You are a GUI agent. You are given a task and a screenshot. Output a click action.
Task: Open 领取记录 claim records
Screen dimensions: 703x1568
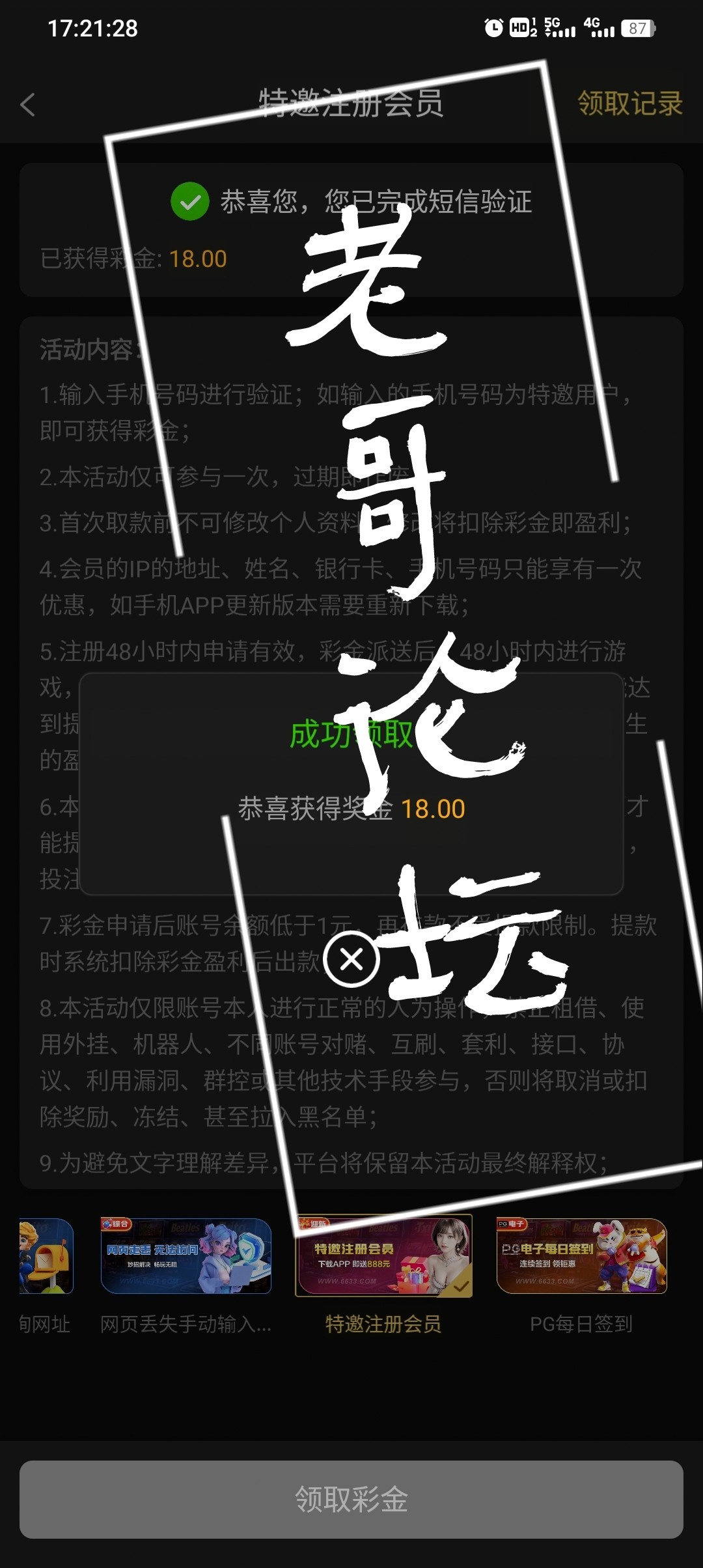coord(629,104)
